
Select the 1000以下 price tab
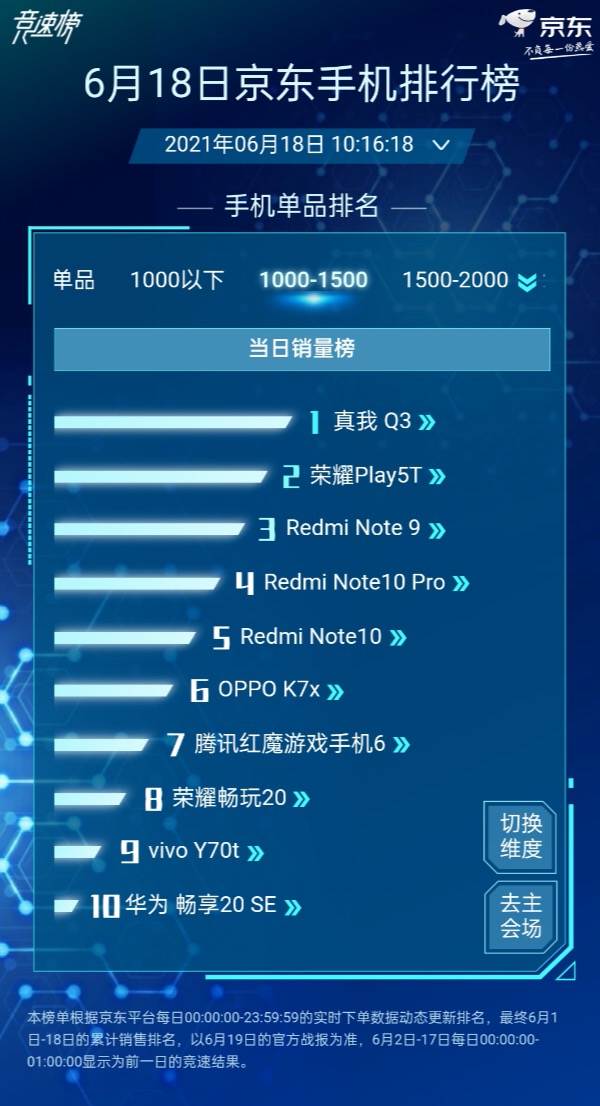tap(177, 280)
